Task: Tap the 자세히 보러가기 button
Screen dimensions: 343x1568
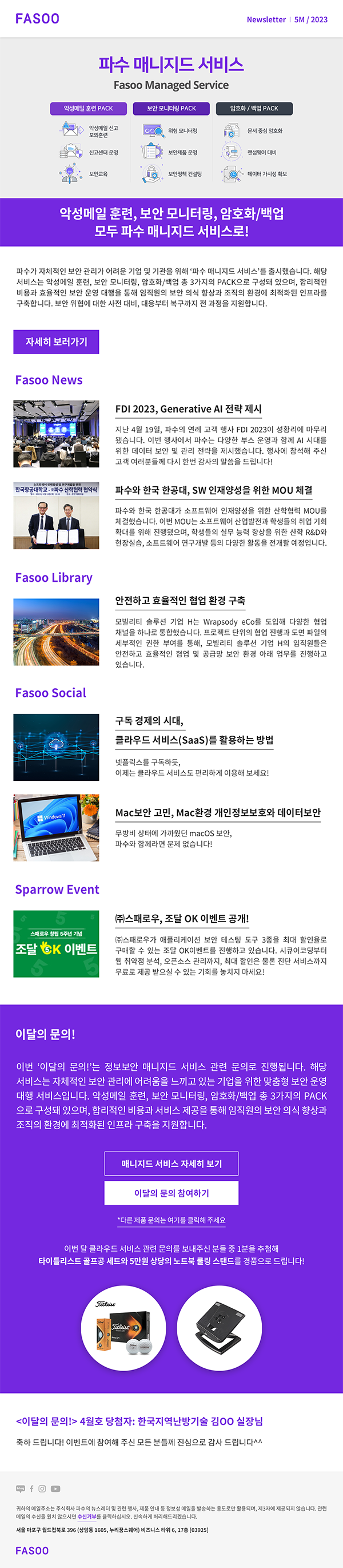Action: pos(56,342)
